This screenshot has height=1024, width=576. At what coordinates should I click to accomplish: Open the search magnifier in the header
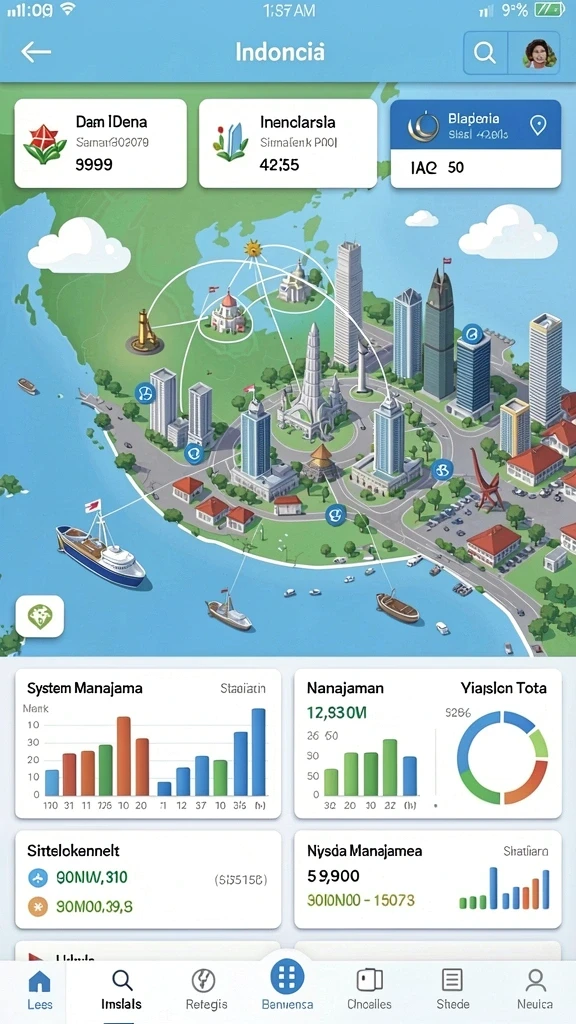(x=485, y=53)
